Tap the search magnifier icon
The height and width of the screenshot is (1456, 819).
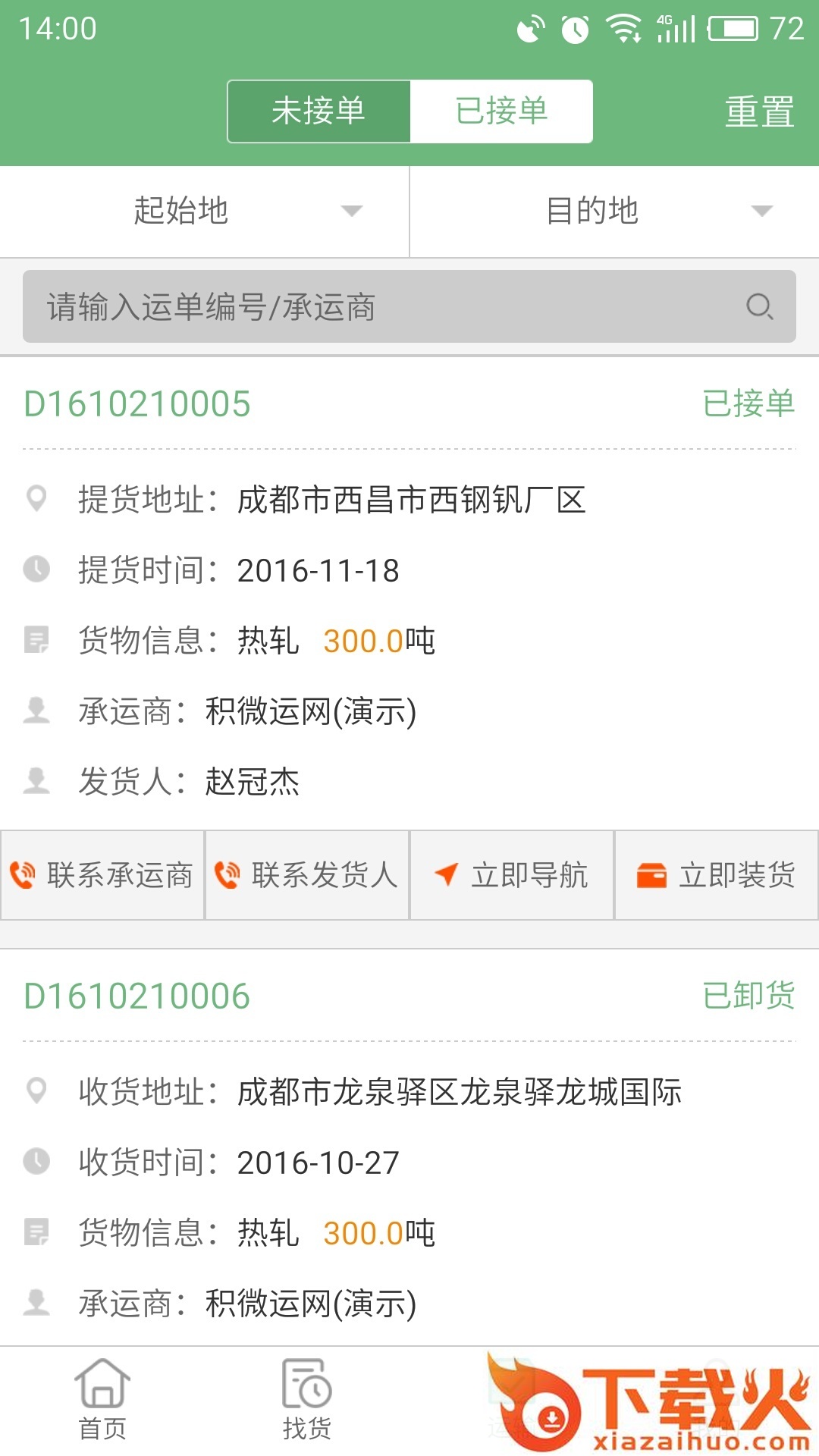coord(759,307)
